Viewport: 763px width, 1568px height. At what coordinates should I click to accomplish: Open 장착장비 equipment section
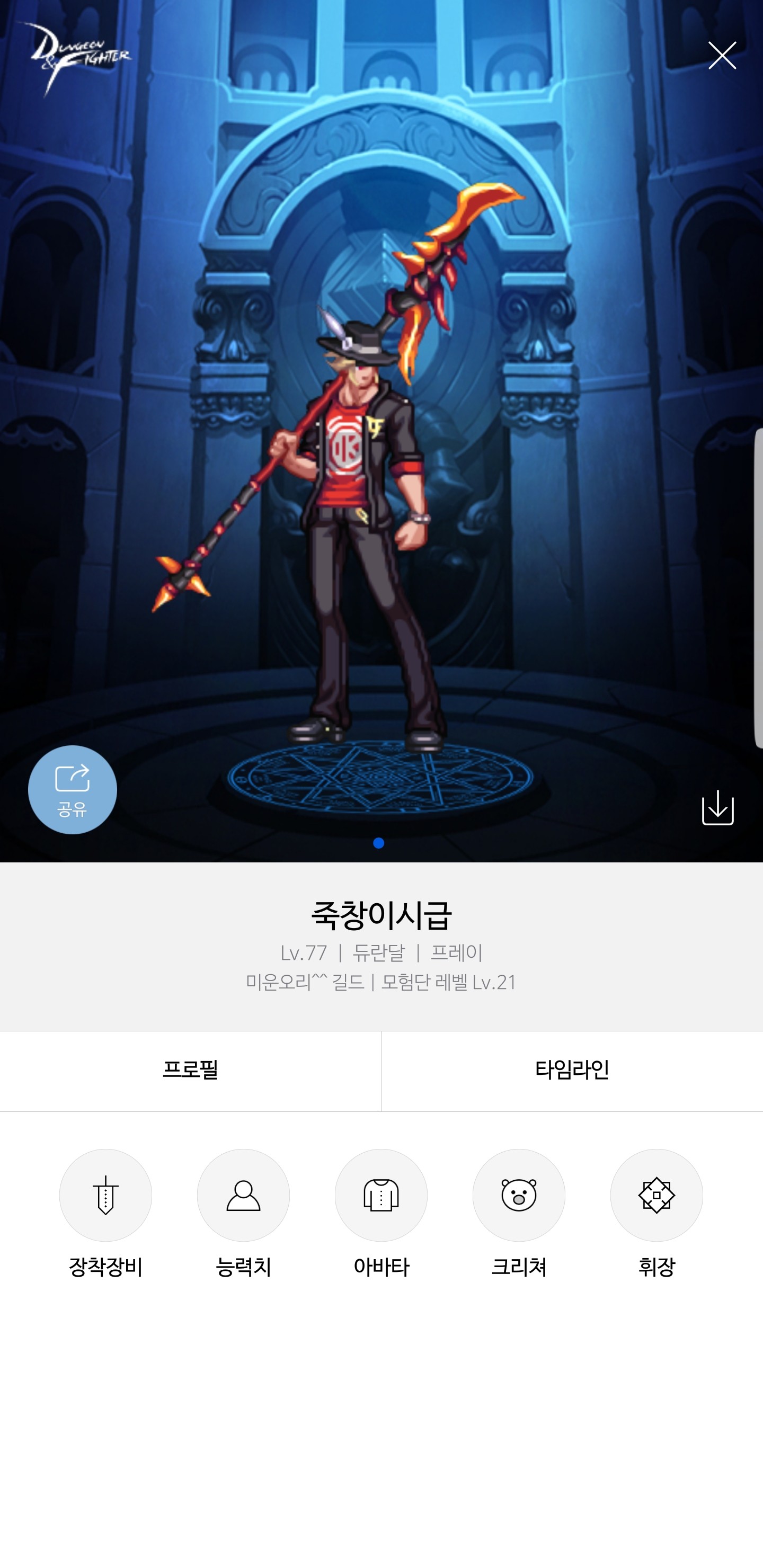(x=105, y=1214)
